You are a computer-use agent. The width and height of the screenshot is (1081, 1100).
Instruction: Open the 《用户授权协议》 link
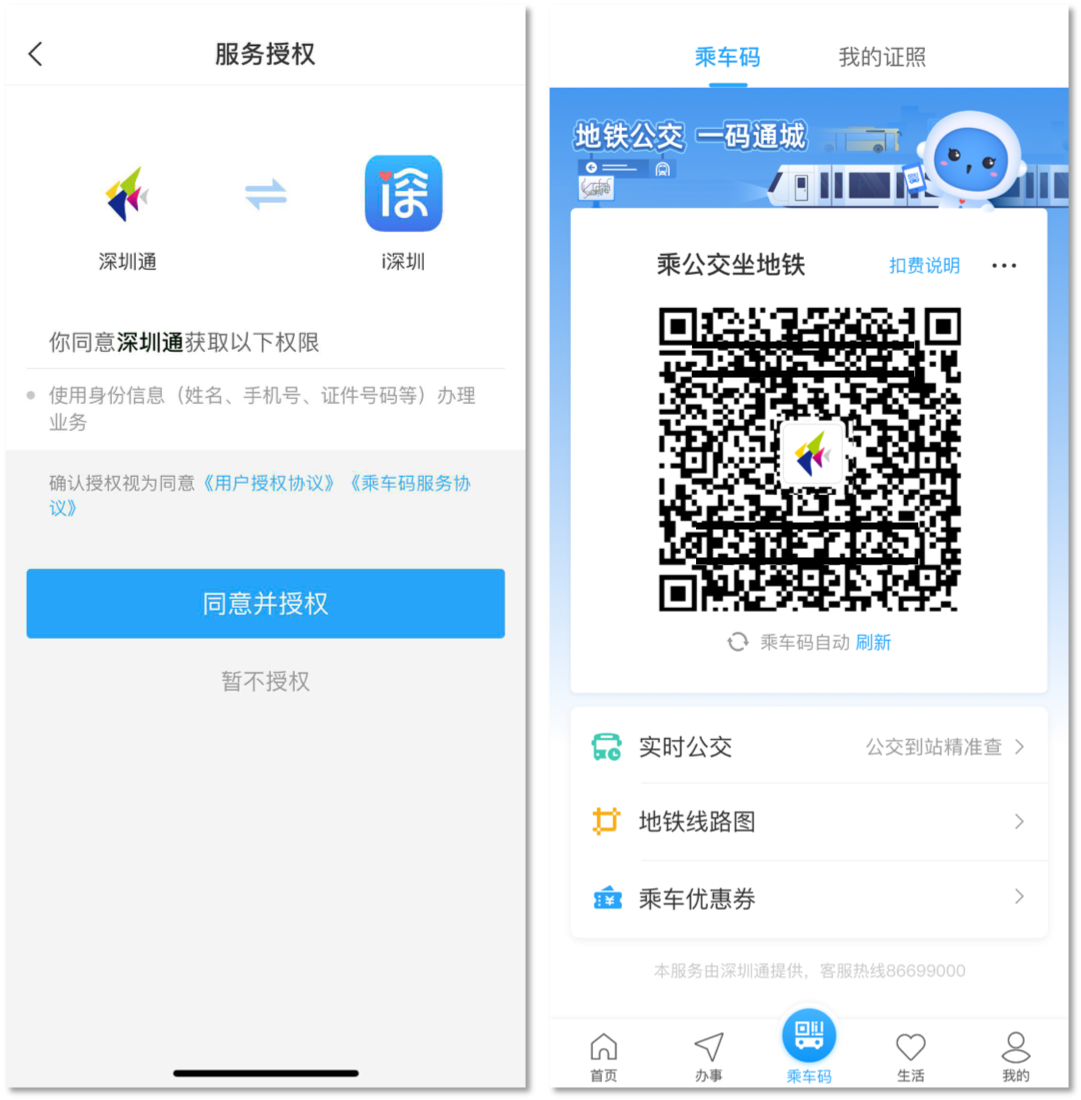click(x=269, y=483)
